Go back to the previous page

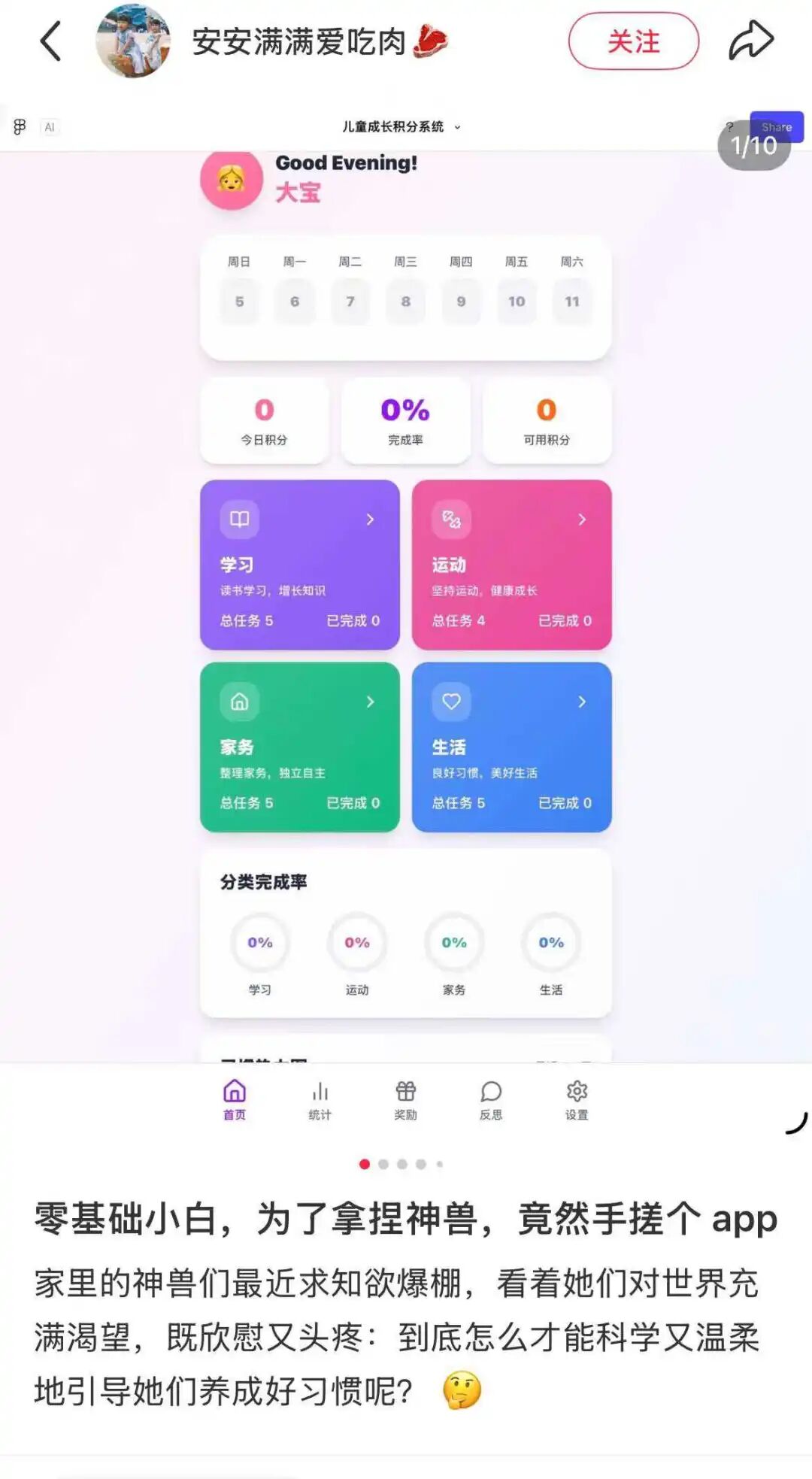click(50, 41)
